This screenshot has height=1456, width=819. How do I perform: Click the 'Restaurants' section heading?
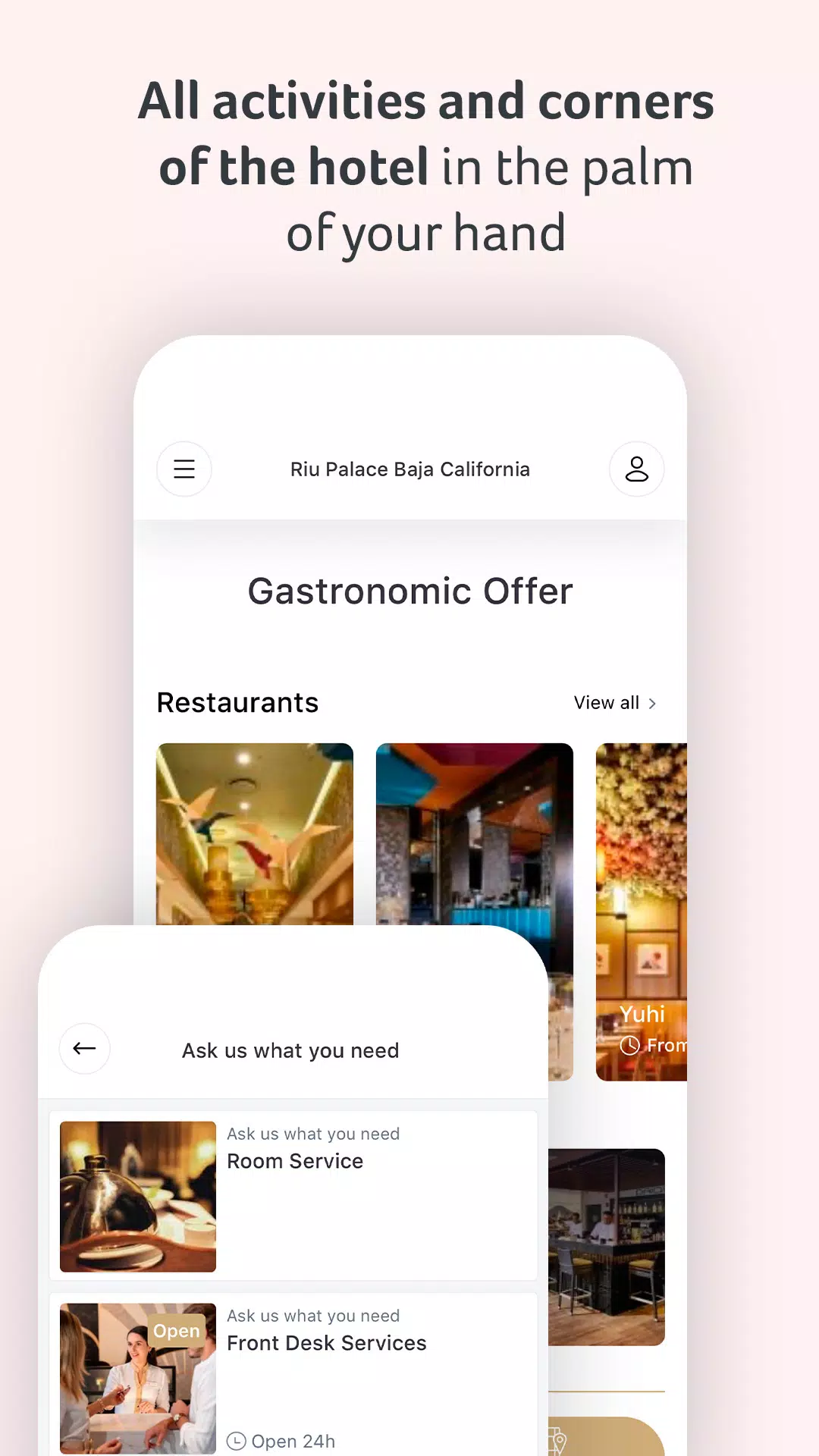pyautogui.click(x=237, y=703)
